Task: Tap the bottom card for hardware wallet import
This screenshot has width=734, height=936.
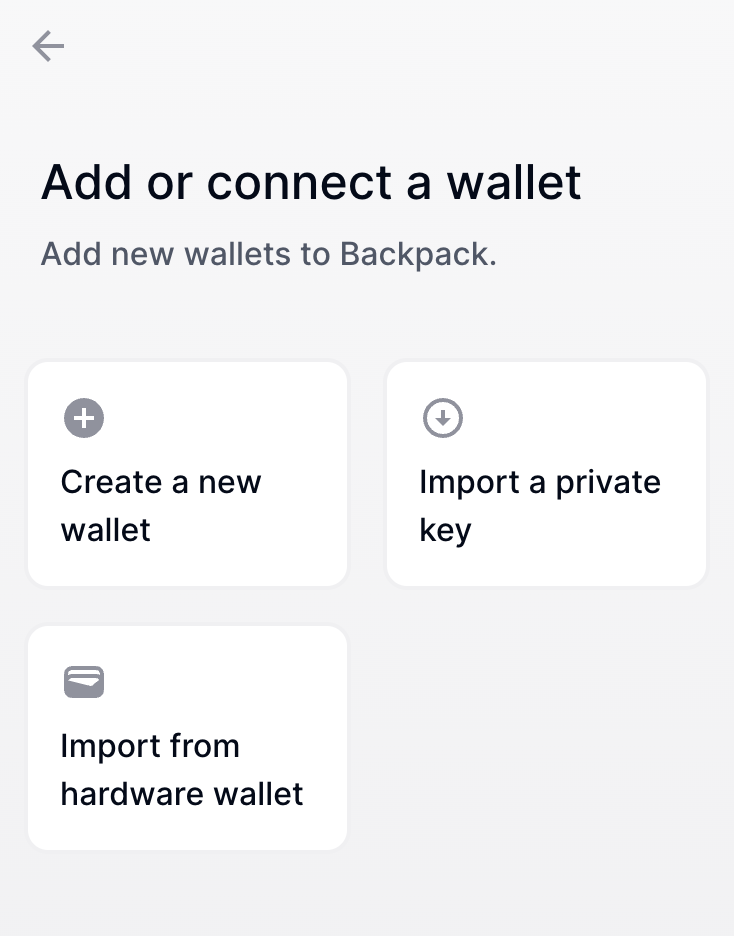Action: (x=187, y=737)
